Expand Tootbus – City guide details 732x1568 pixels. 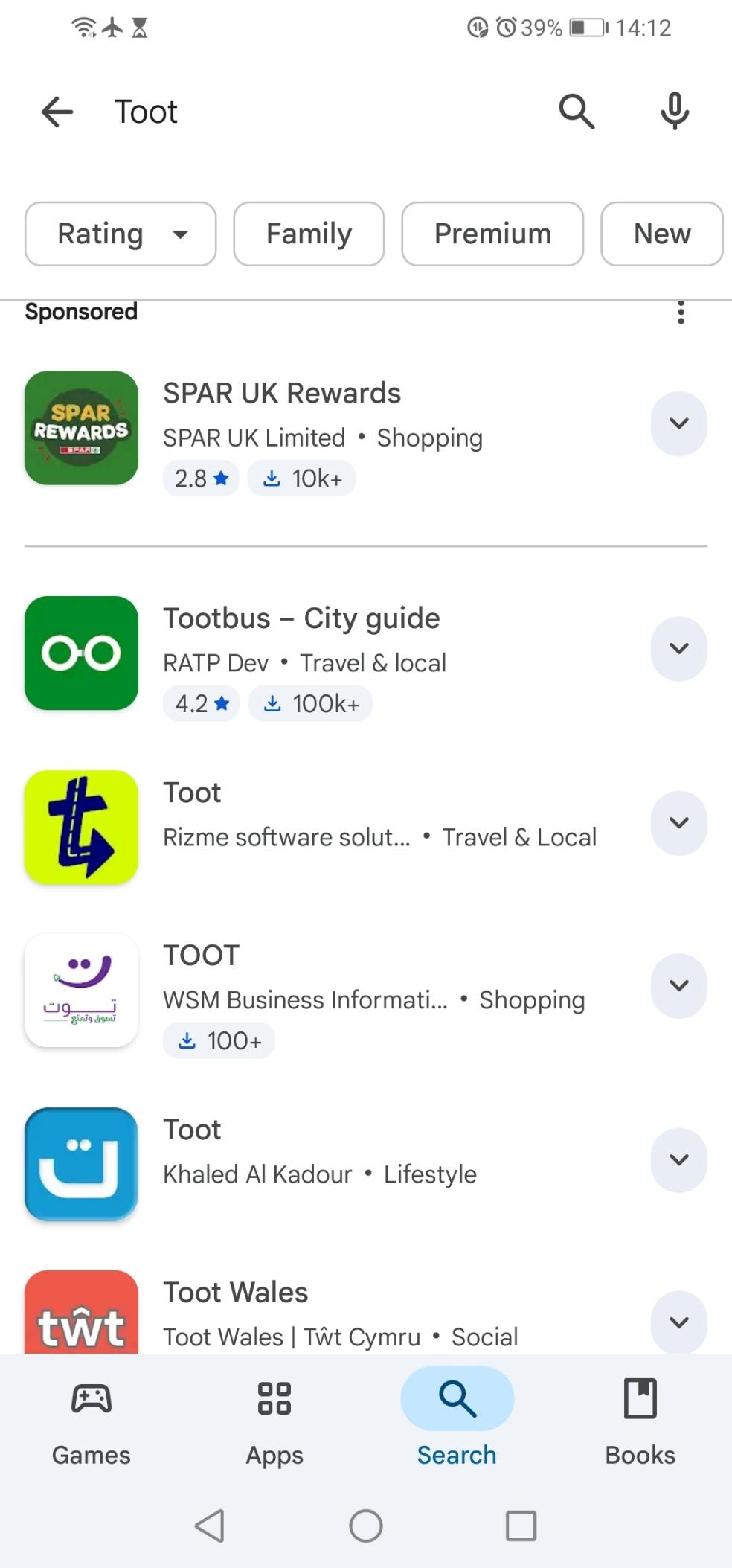coord(678,648)
